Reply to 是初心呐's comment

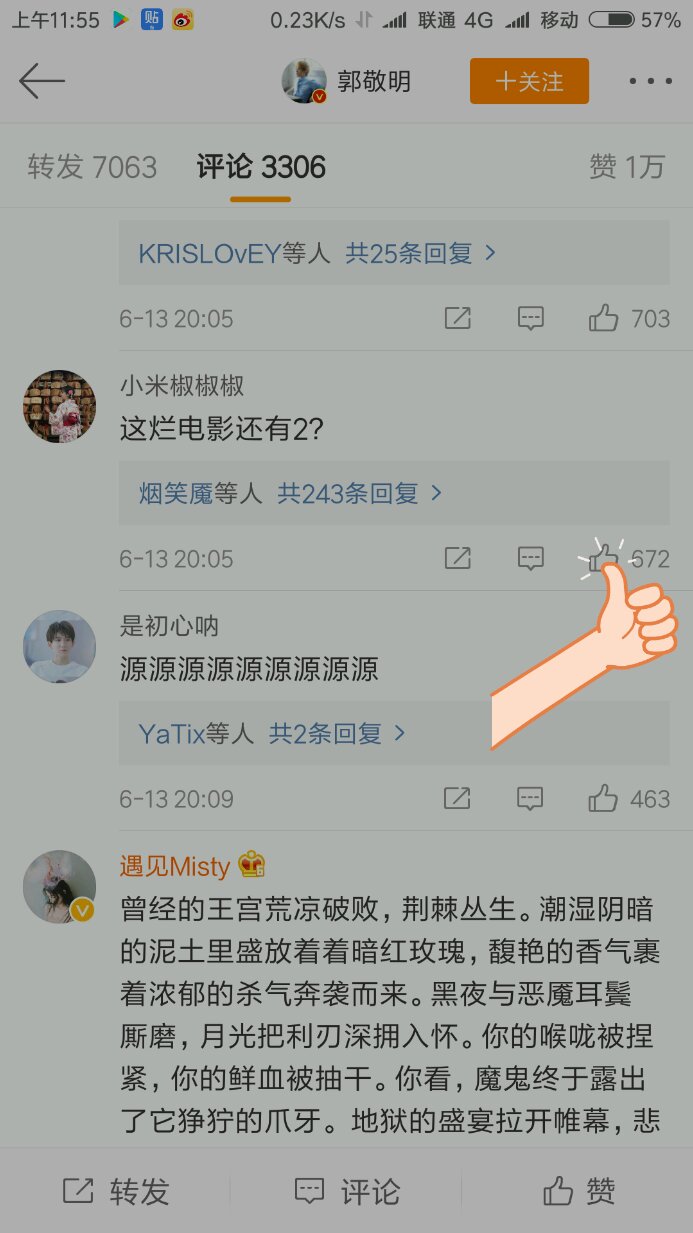click(x=530, y=799)
